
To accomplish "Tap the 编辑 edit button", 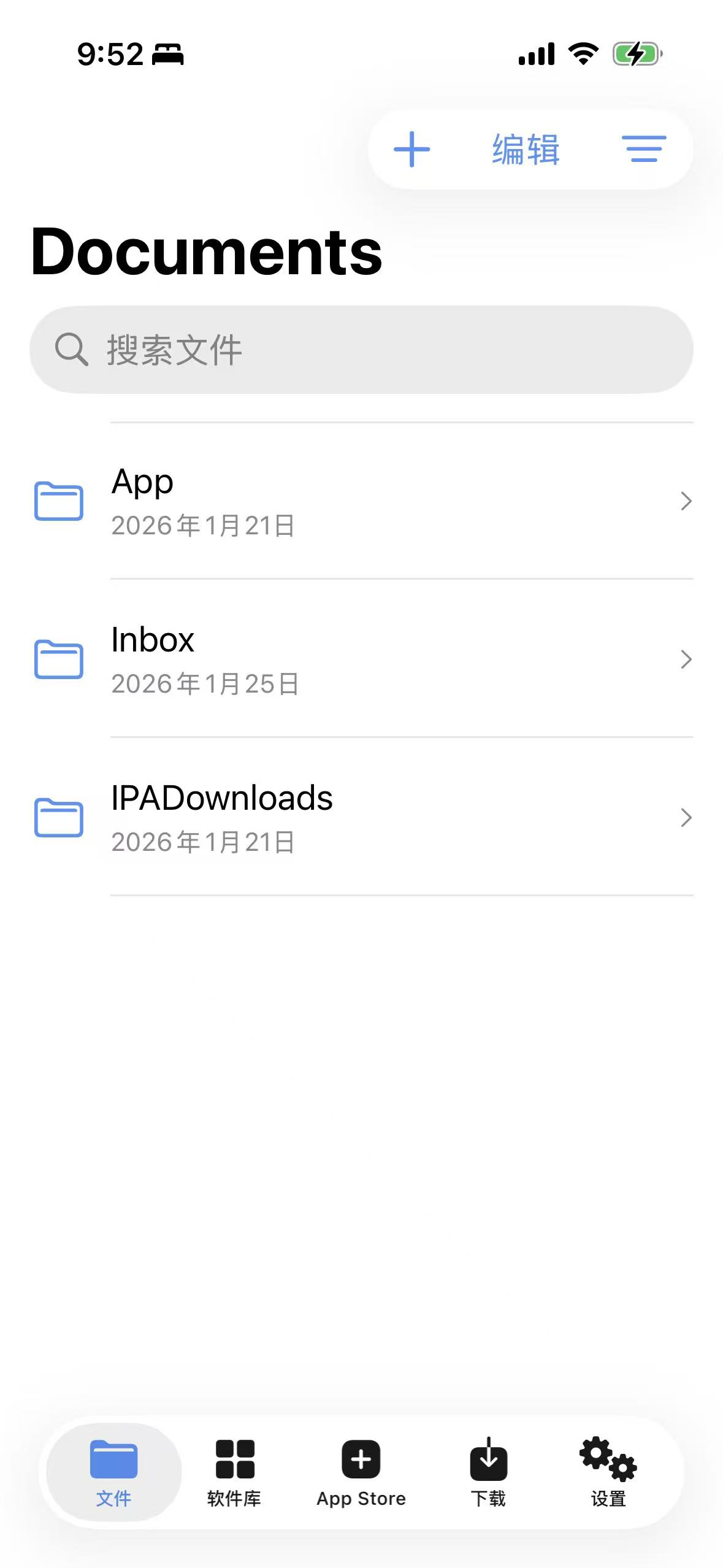I will [524, 149].
